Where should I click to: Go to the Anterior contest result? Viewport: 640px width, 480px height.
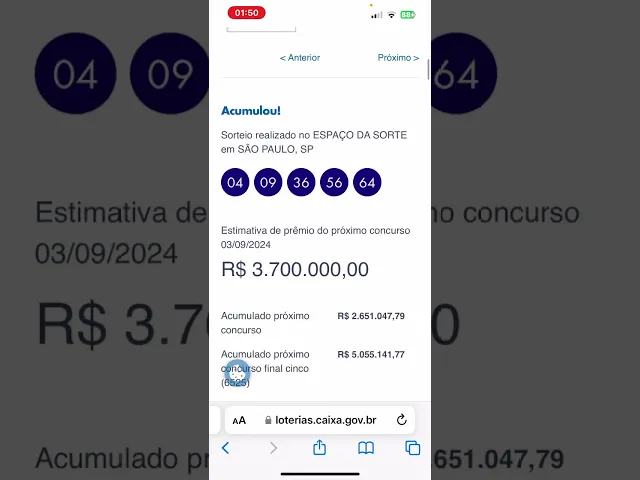click(x=300, y=58)
